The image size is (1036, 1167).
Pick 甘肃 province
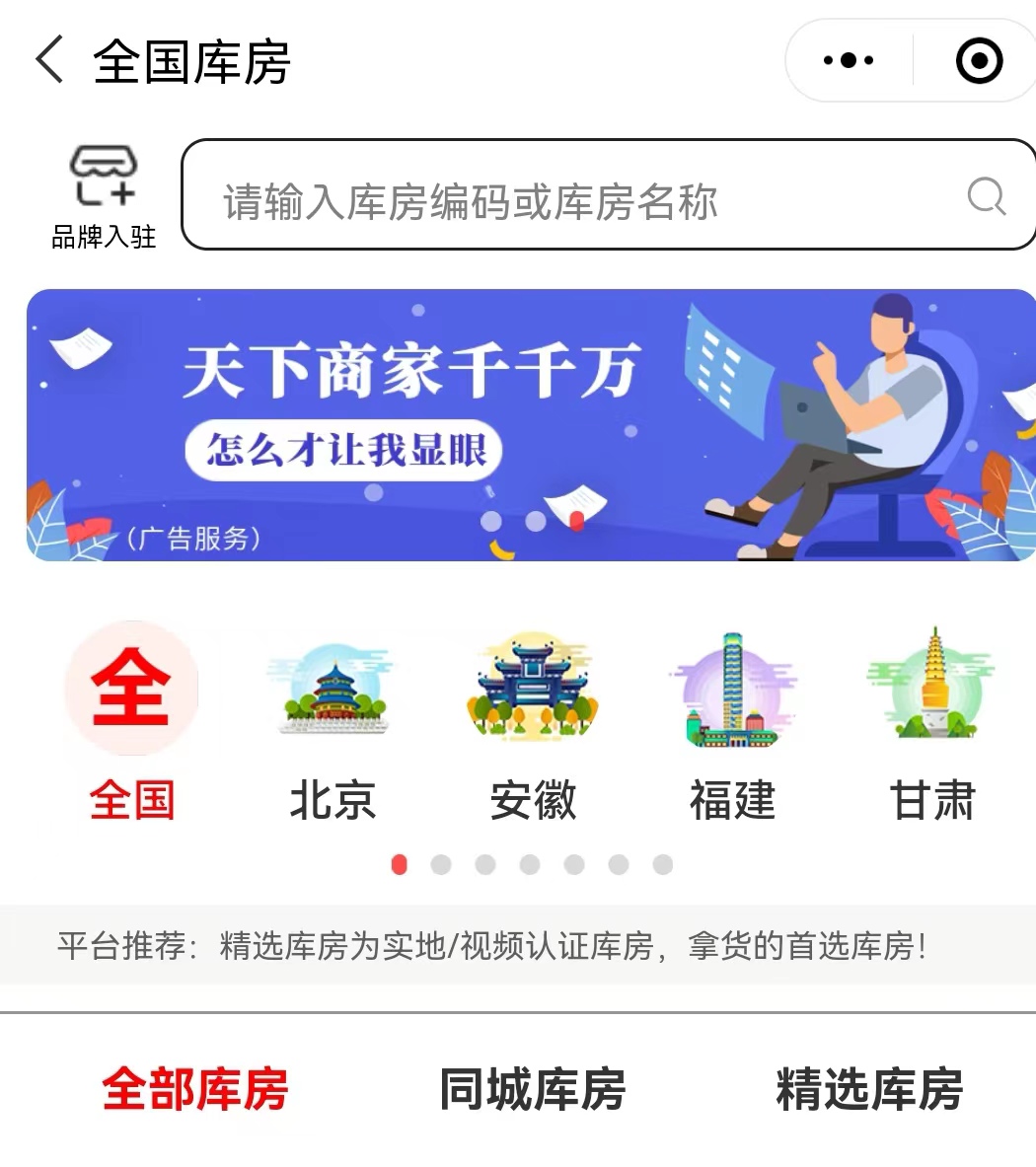coord(931,722)
